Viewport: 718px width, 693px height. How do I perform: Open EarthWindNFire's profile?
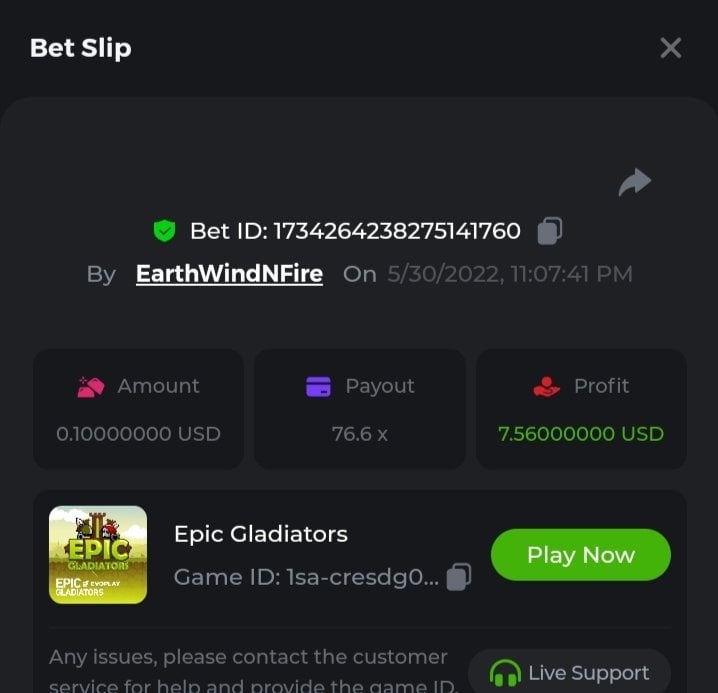[229, 274]
